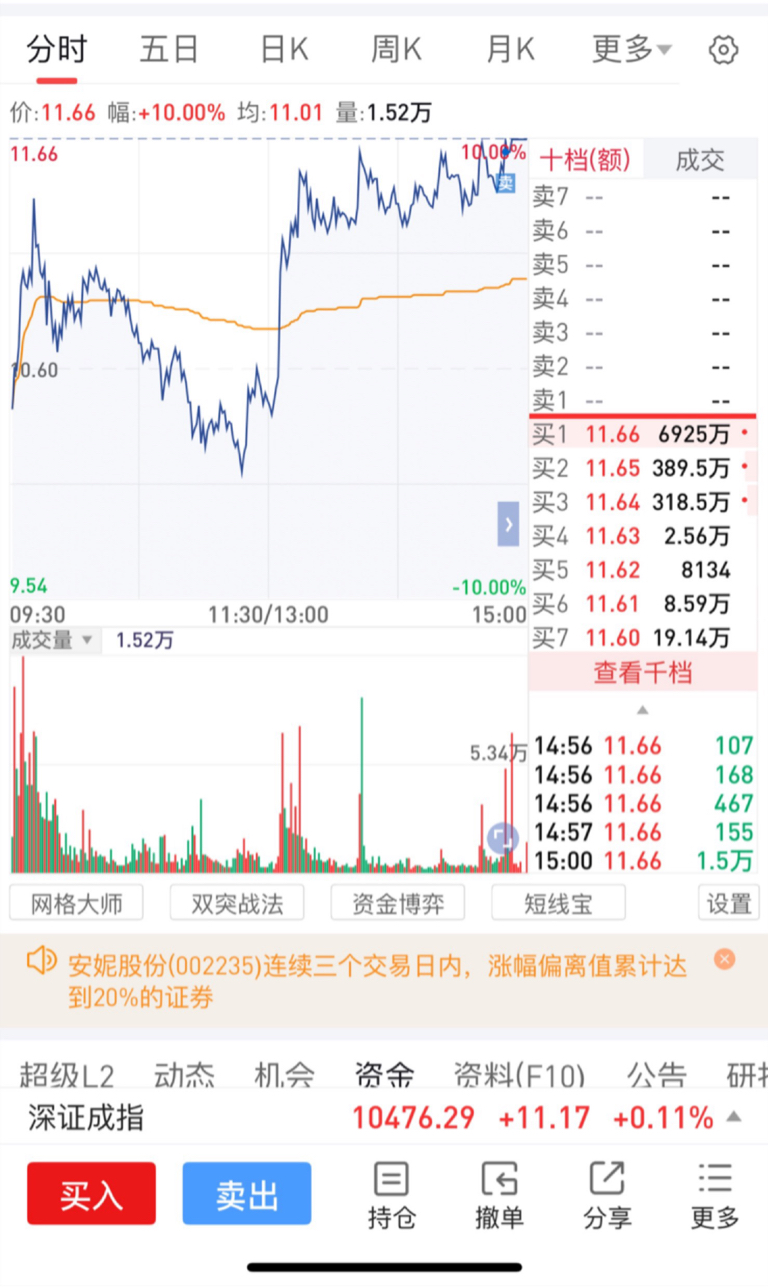Open 持仓 holdings
The height and width of the screenshot is (1287, 768).
[392, 1196]
